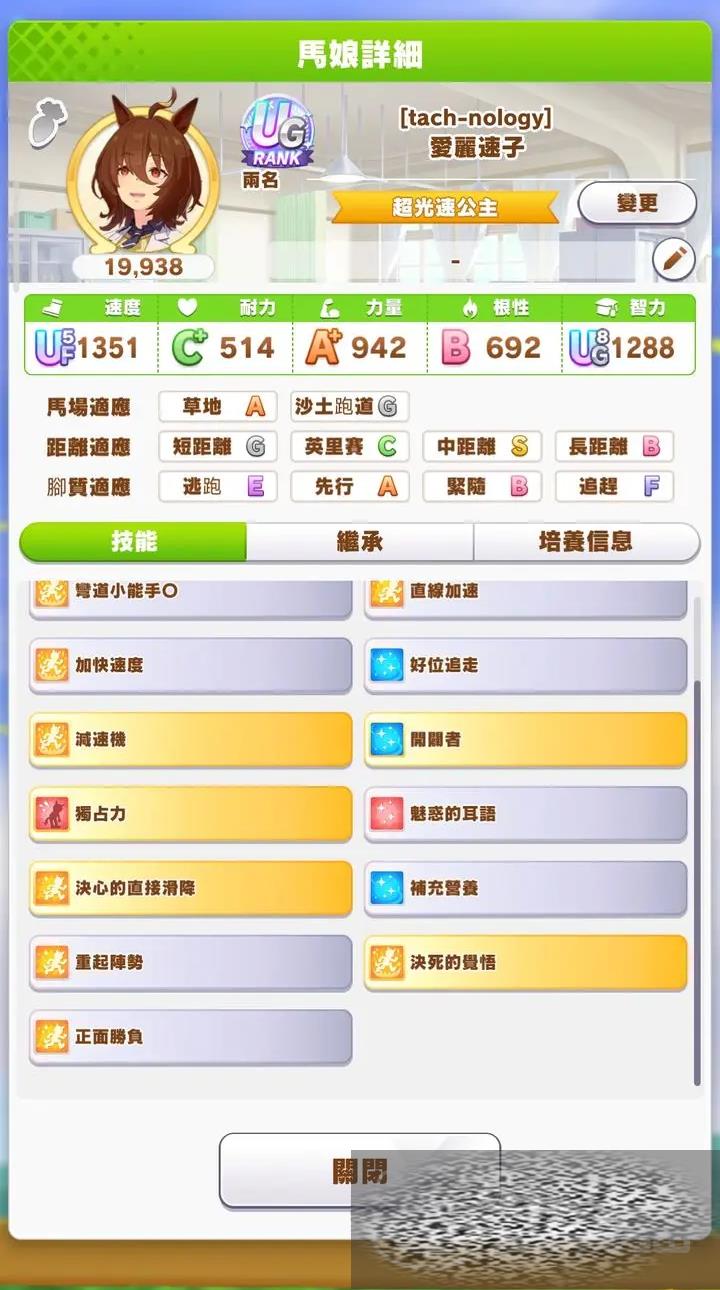View the 好位追走 skill
This screenshot has width=720, height=1290.
coord(525,665)
